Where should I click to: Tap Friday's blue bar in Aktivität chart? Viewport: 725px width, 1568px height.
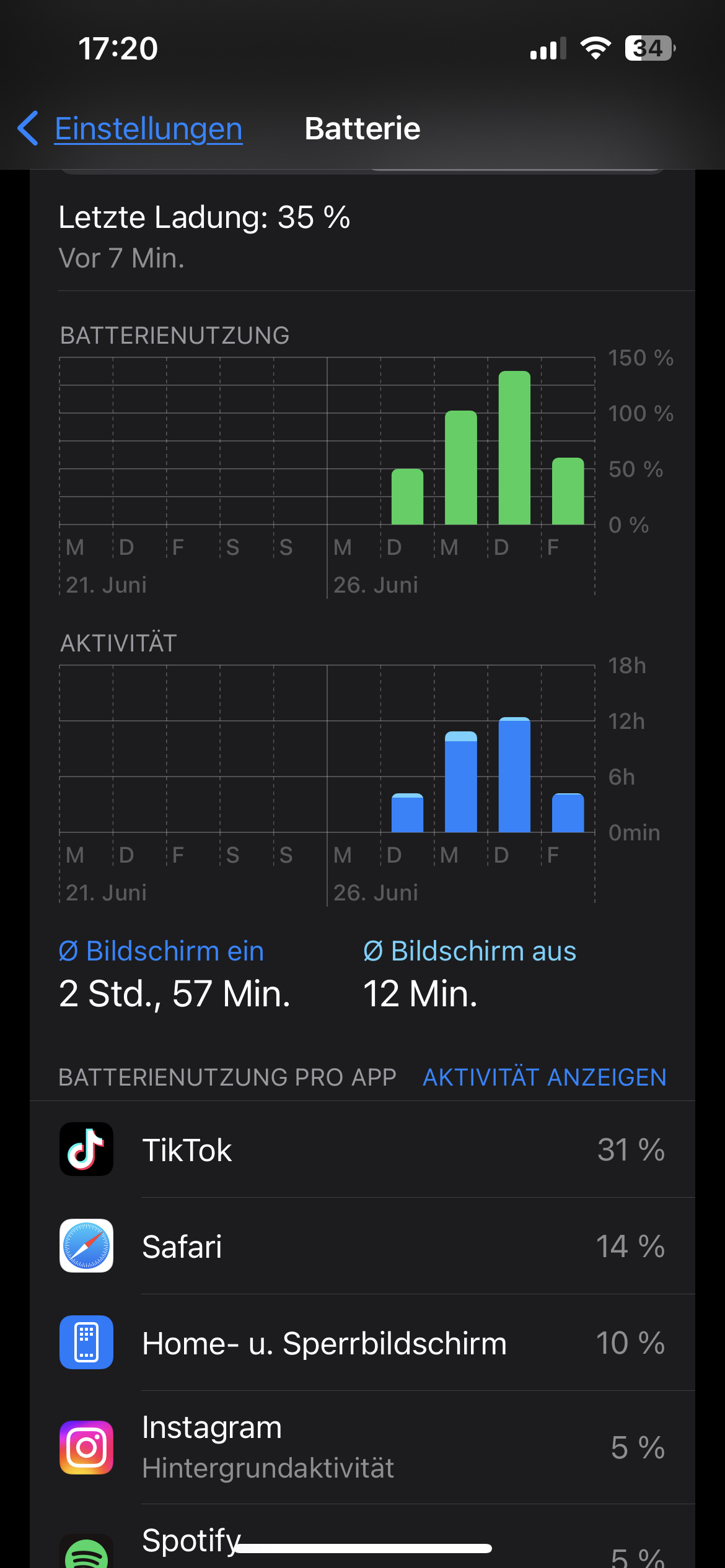coord(568,813)
